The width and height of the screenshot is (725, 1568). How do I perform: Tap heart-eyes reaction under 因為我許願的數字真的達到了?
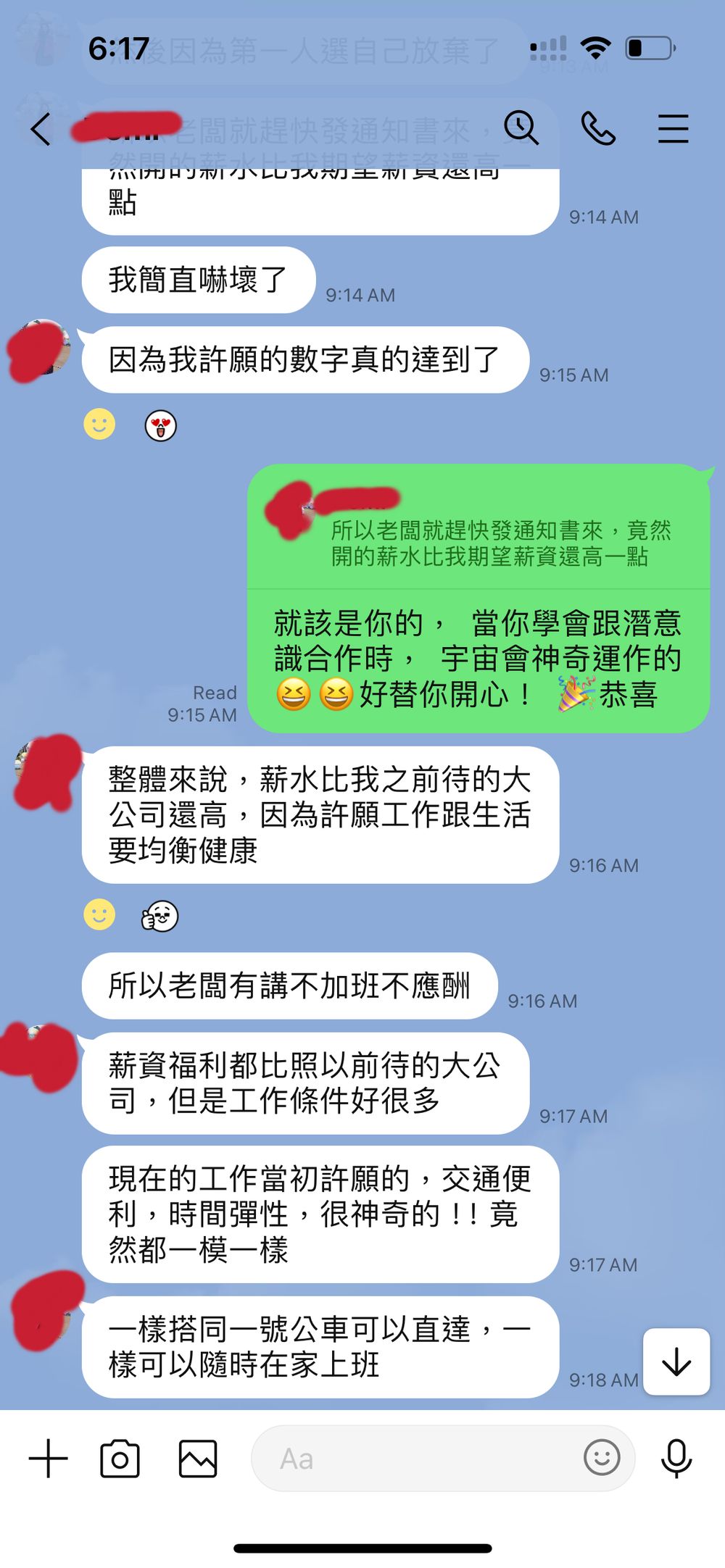coord(160,425)
